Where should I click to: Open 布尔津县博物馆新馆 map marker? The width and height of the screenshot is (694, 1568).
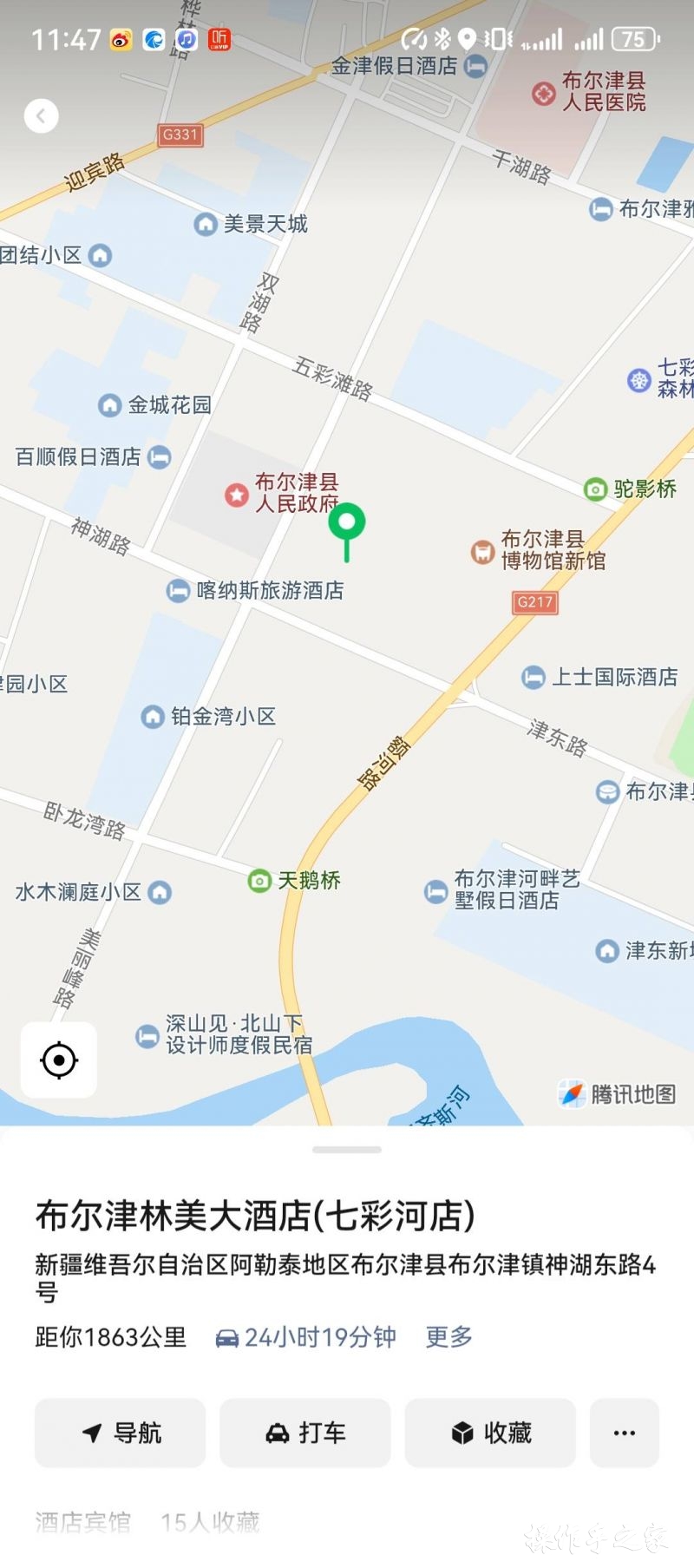coord(538,550)
